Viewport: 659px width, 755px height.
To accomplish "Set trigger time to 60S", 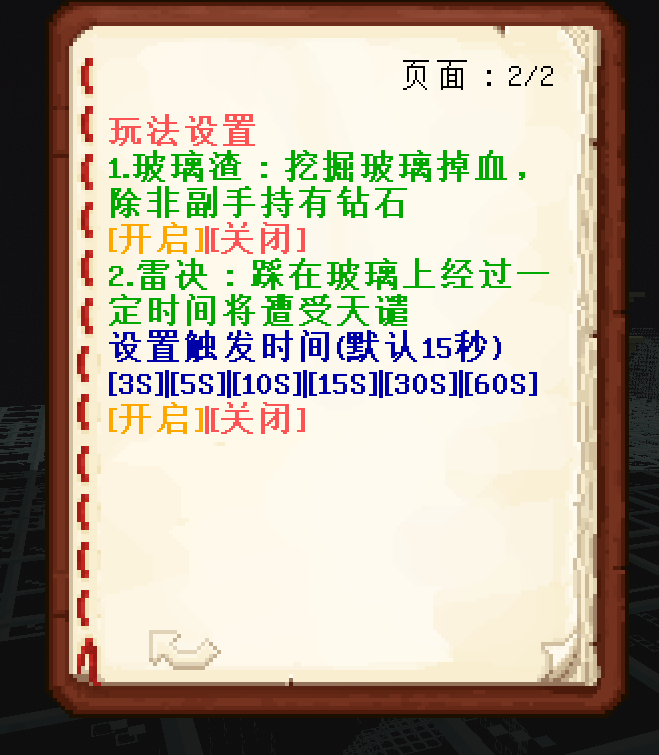I will 500,384.
